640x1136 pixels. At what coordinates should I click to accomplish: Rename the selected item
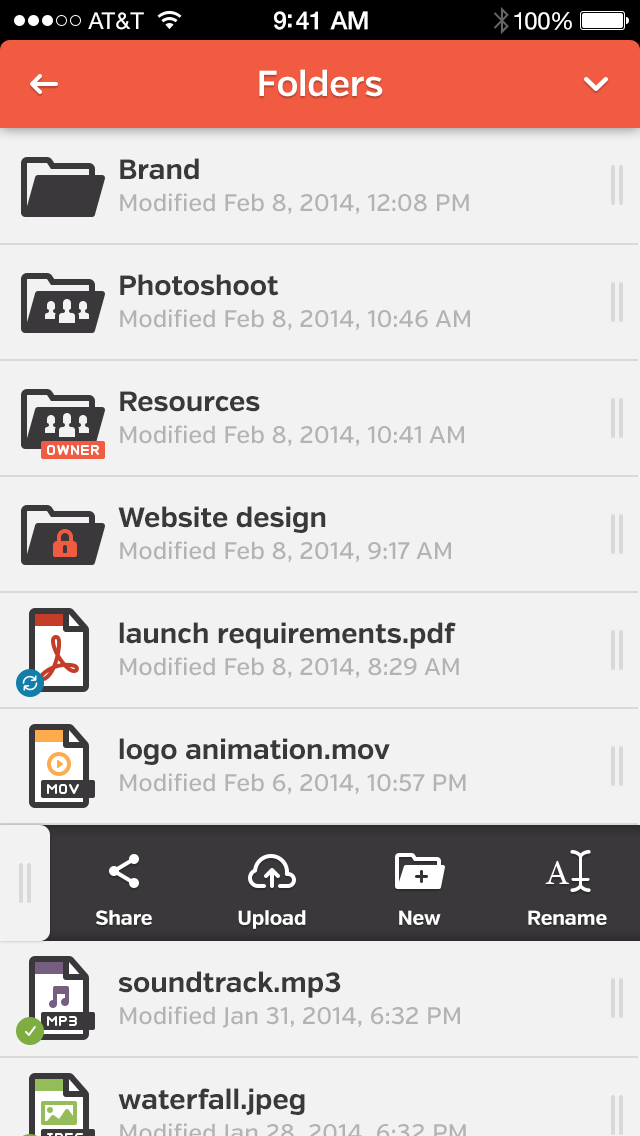point(567,887)
